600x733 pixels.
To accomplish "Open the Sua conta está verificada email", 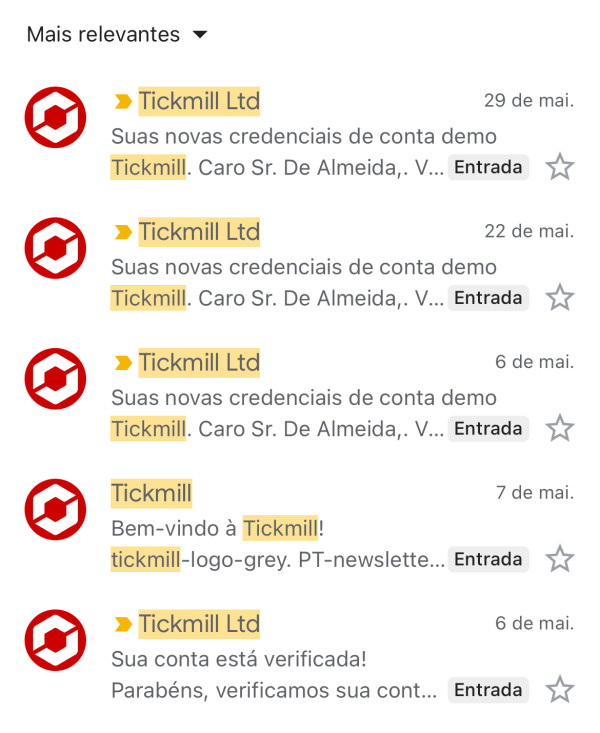I will [300, 659].
